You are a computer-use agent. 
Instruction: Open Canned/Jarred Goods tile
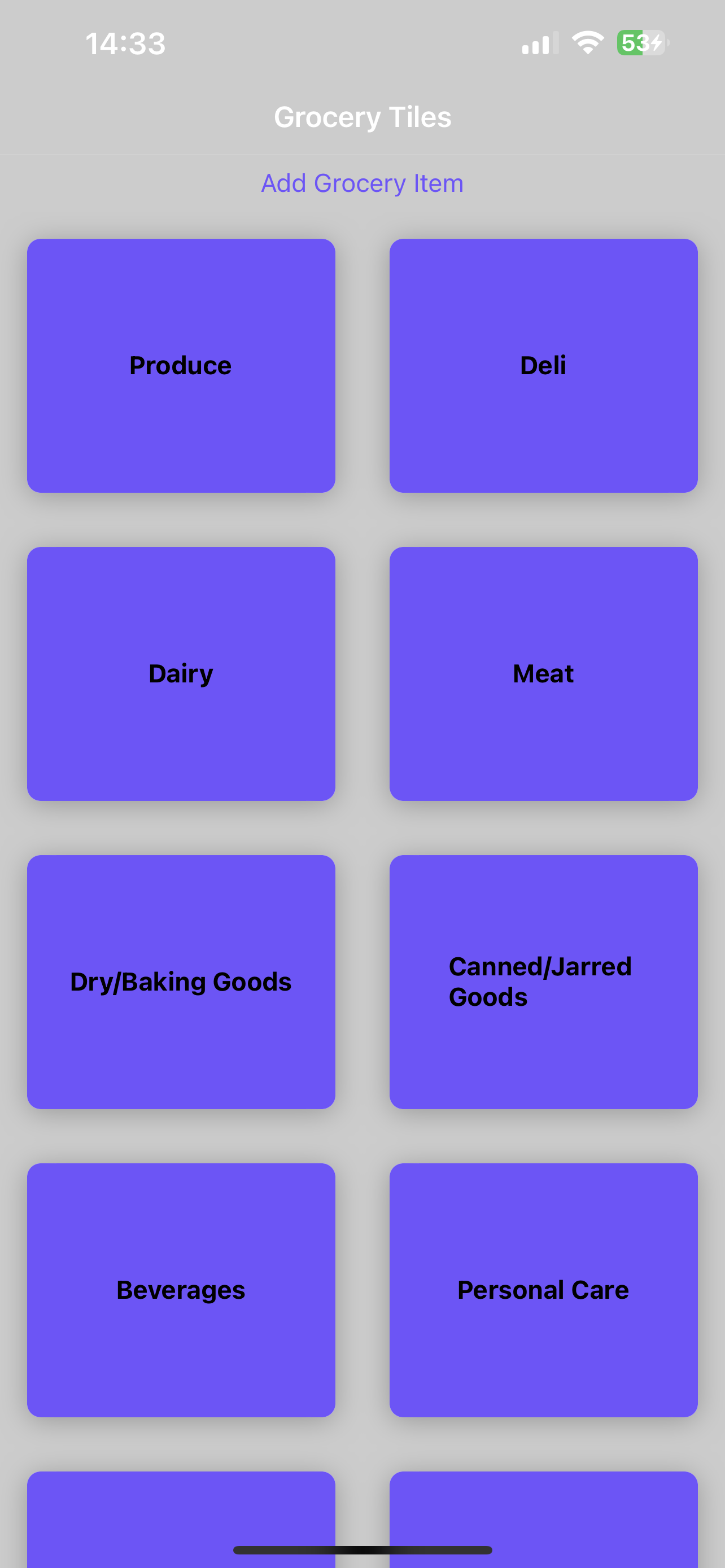point(544,981)
